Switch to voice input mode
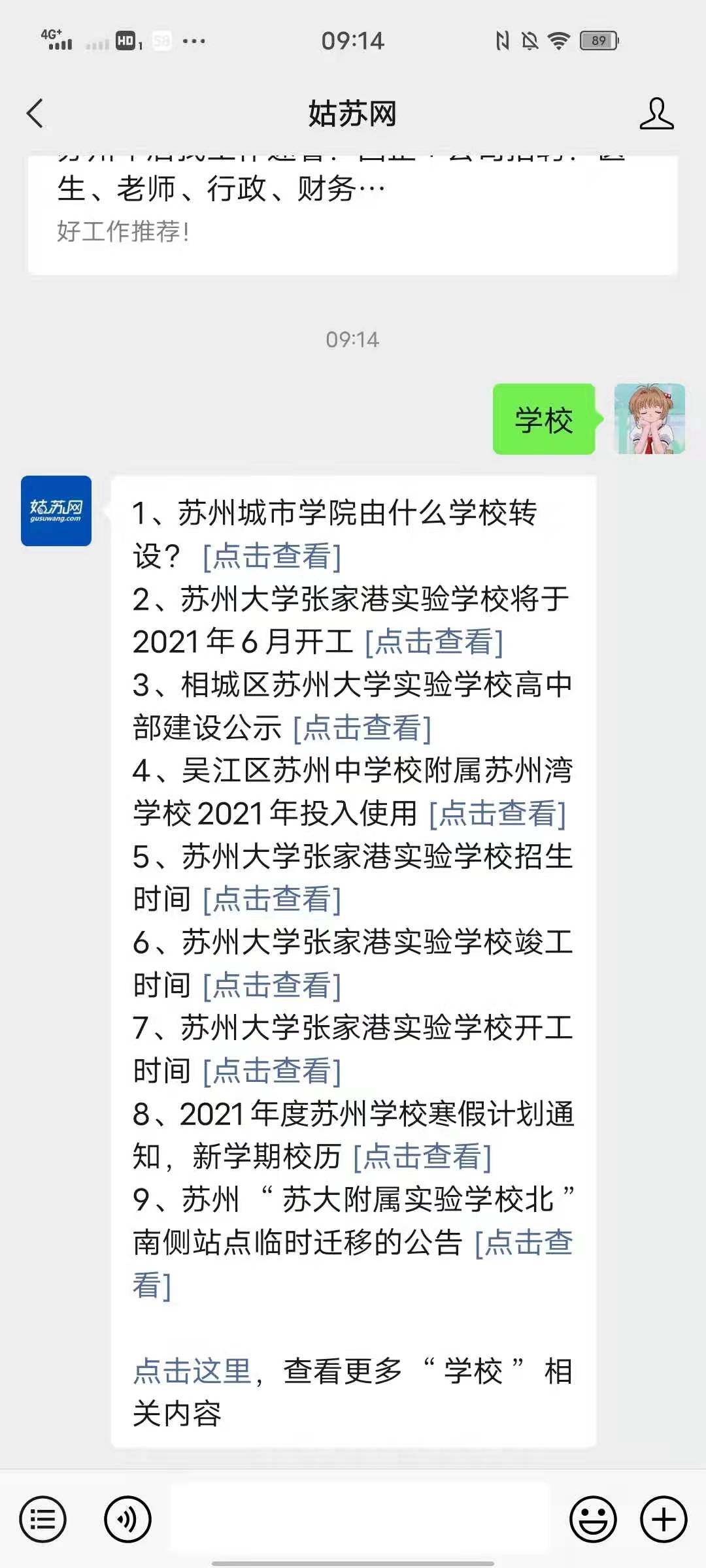Viewport: 706px width, 1568px height. pos(127,1519)
